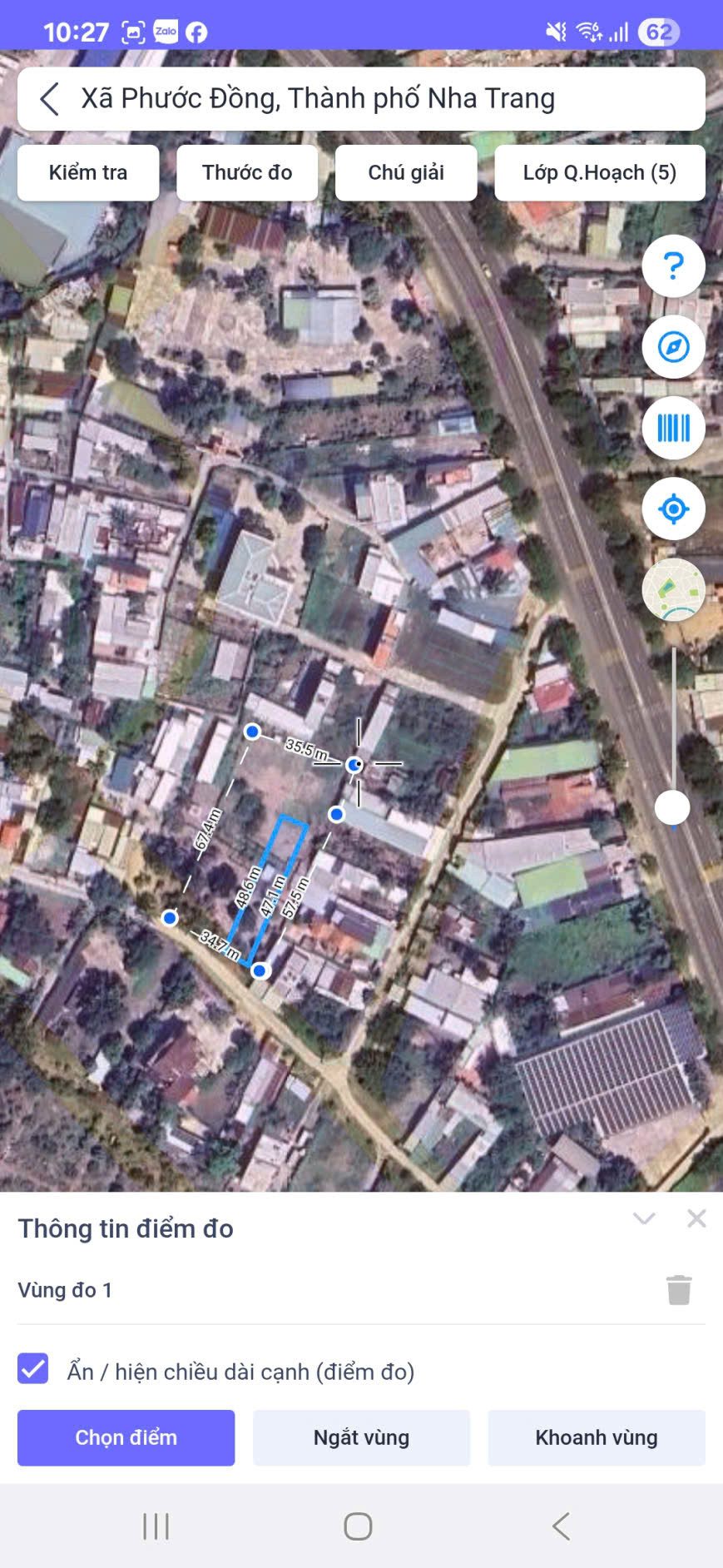Go to the home screen

[x=358, y=1526]
